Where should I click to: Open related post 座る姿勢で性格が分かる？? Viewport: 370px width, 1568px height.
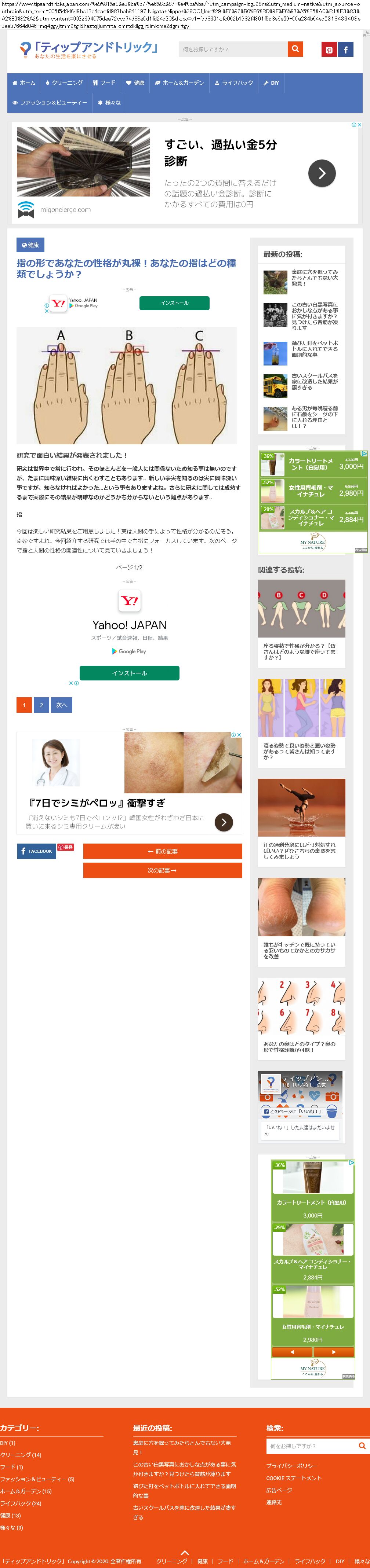(299, 651)
